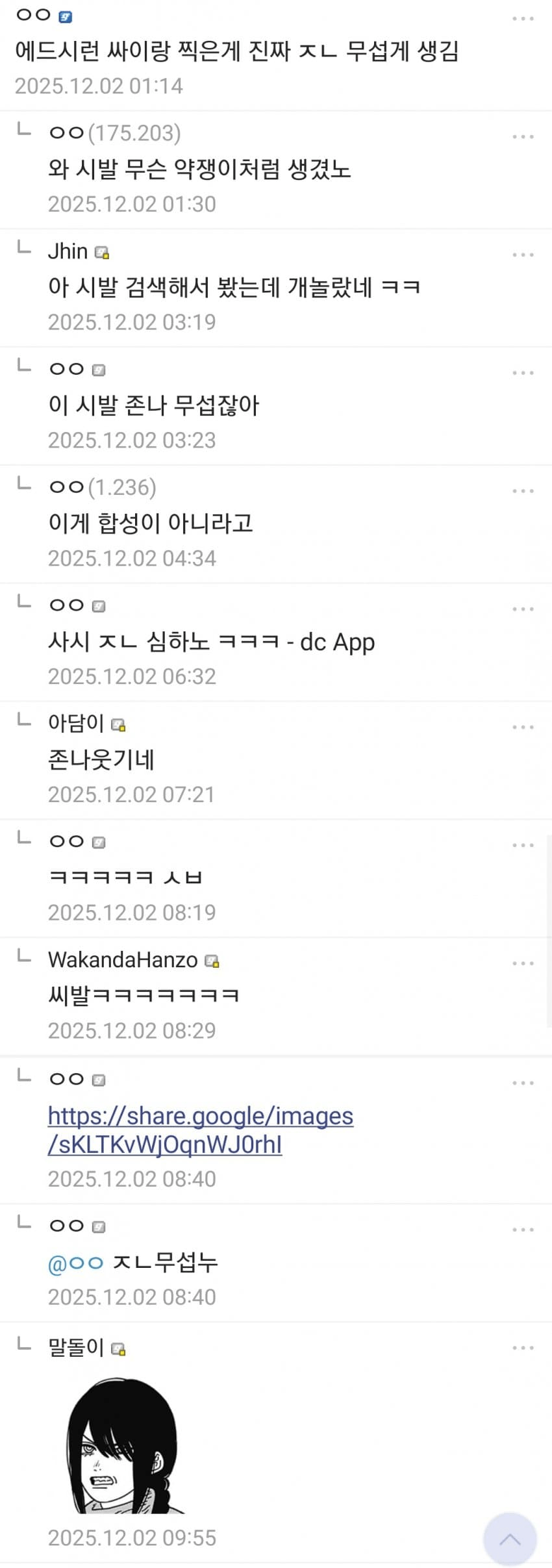
Task: View WakandaHanzo's profile
Action: 123,960
